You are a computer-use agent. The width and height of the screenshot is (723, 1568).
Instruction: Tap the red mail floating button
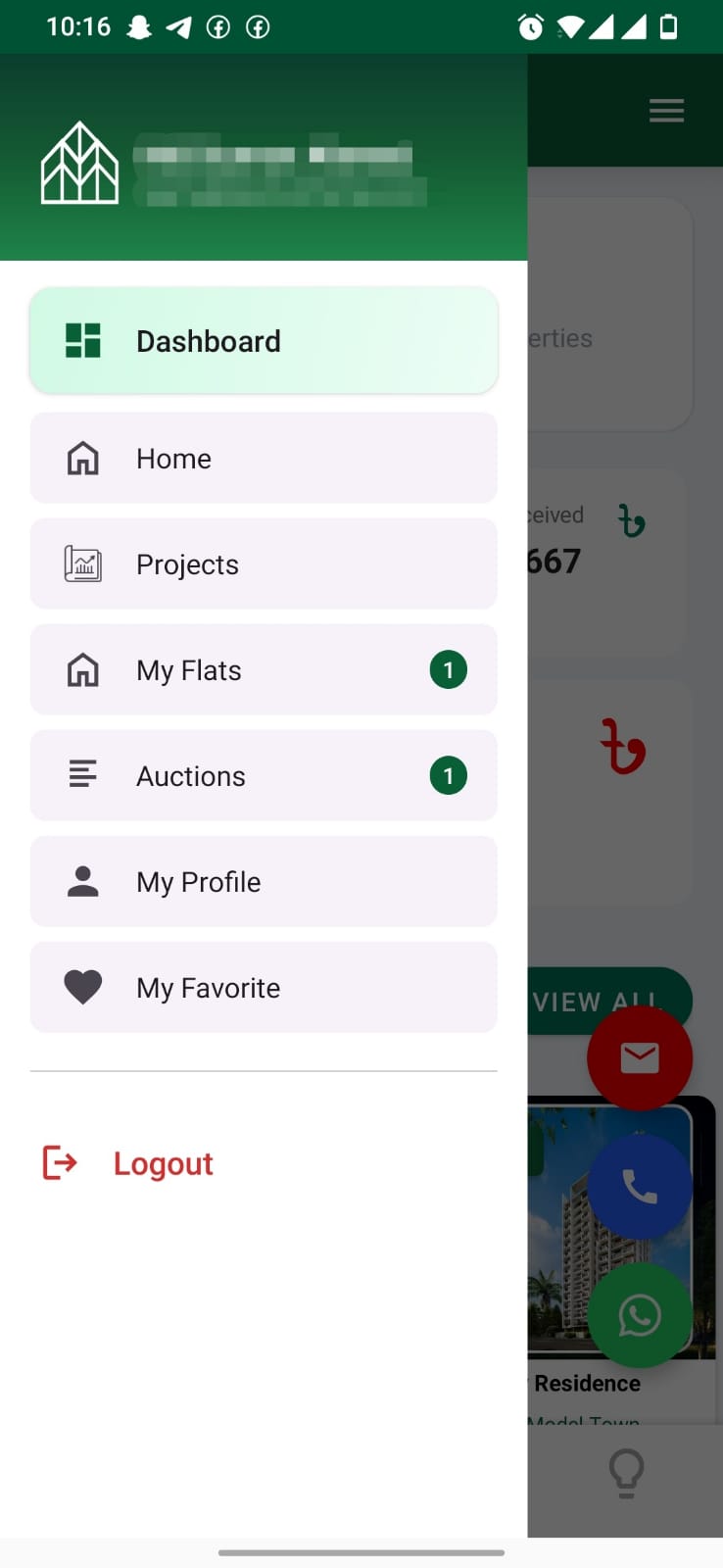tap(640, 1058)
